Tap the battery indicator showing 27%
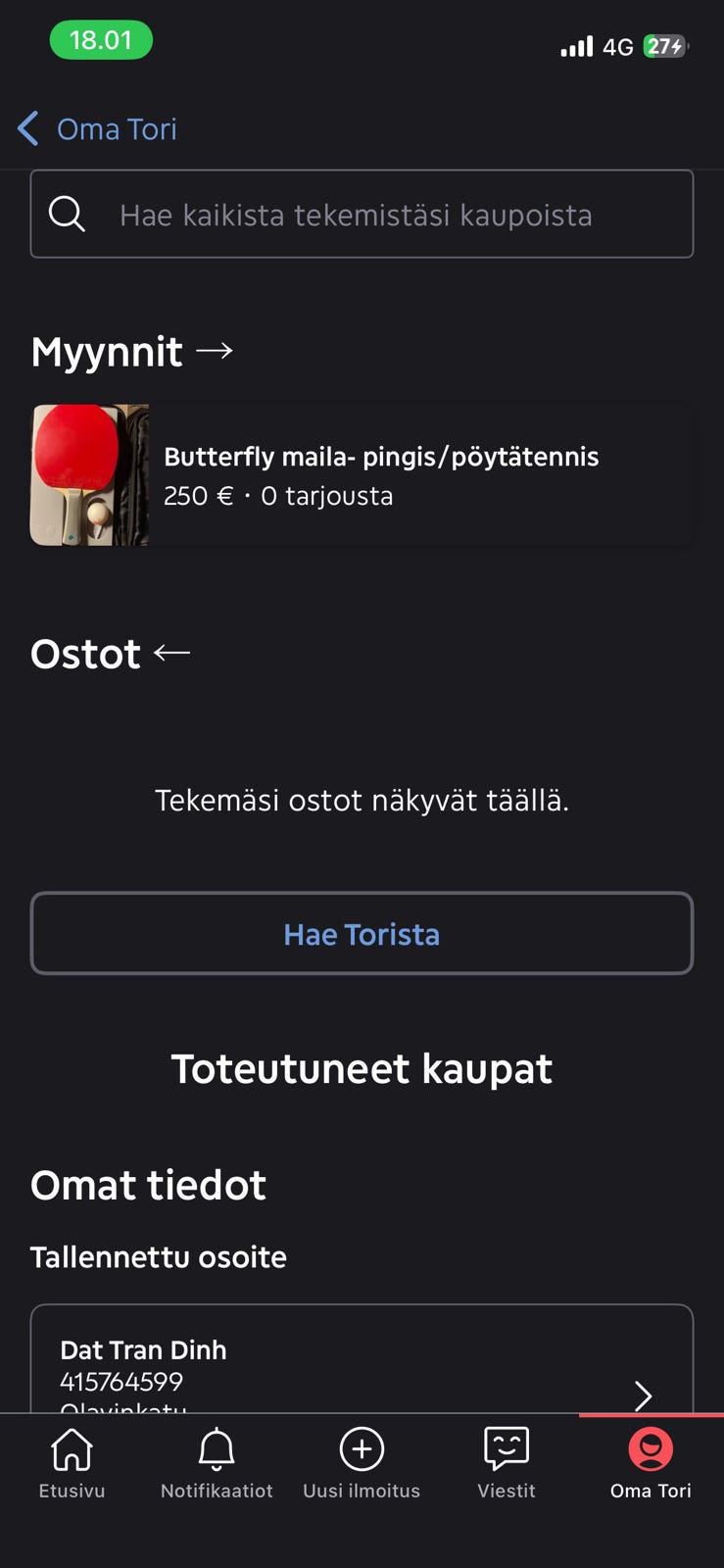 667,46
